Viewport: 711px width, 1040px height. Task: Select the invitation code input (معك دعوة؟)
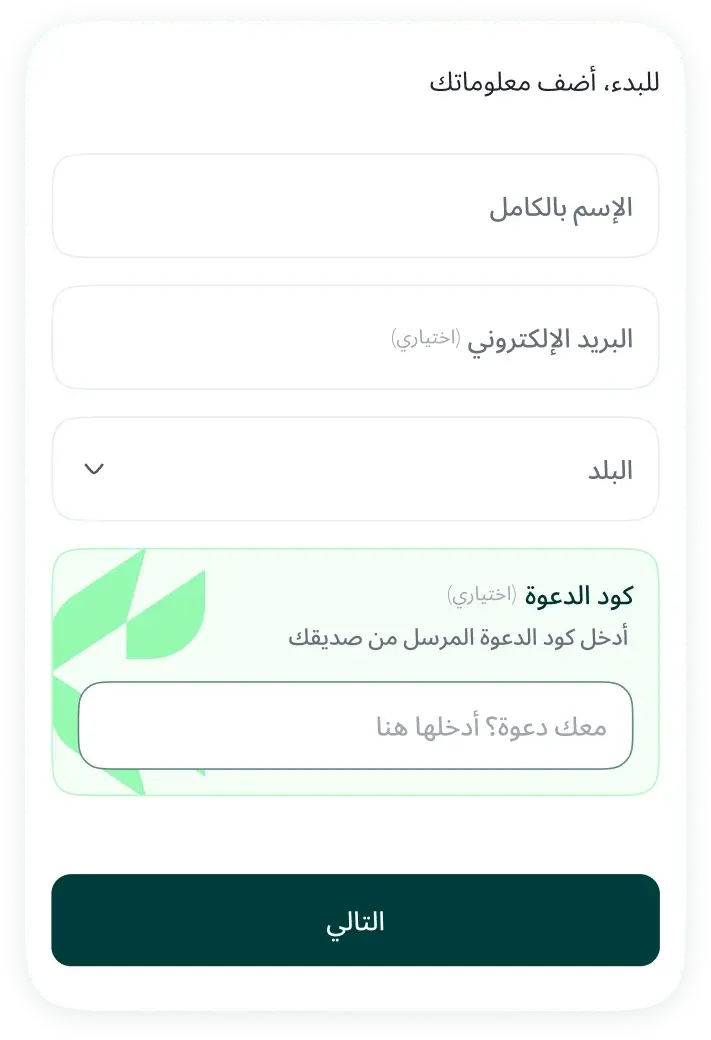tap(355, 726)
